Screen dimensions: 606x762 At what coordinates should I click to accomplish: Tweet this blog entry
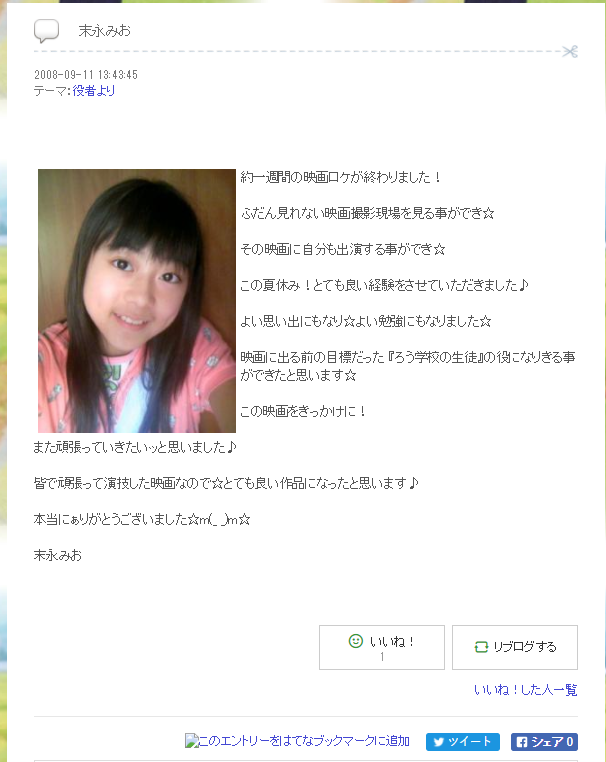[x=462, y=742]
